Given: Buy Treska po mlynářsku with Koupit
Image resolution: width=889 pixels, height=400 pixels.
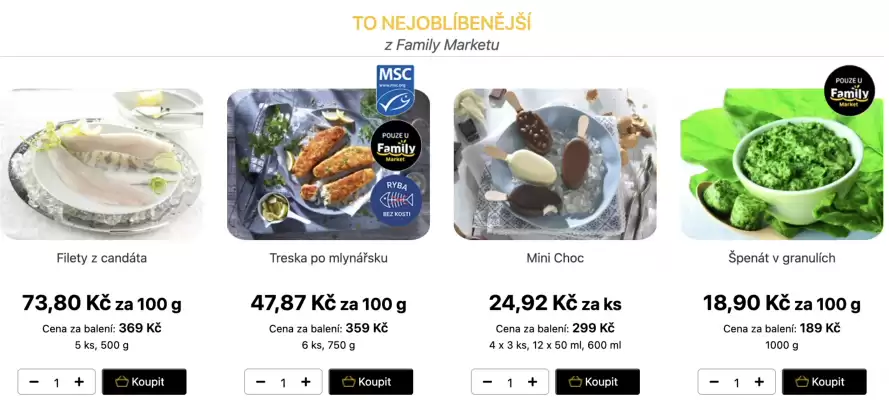Looking at the screenshot, I should [x=371, y=382].
